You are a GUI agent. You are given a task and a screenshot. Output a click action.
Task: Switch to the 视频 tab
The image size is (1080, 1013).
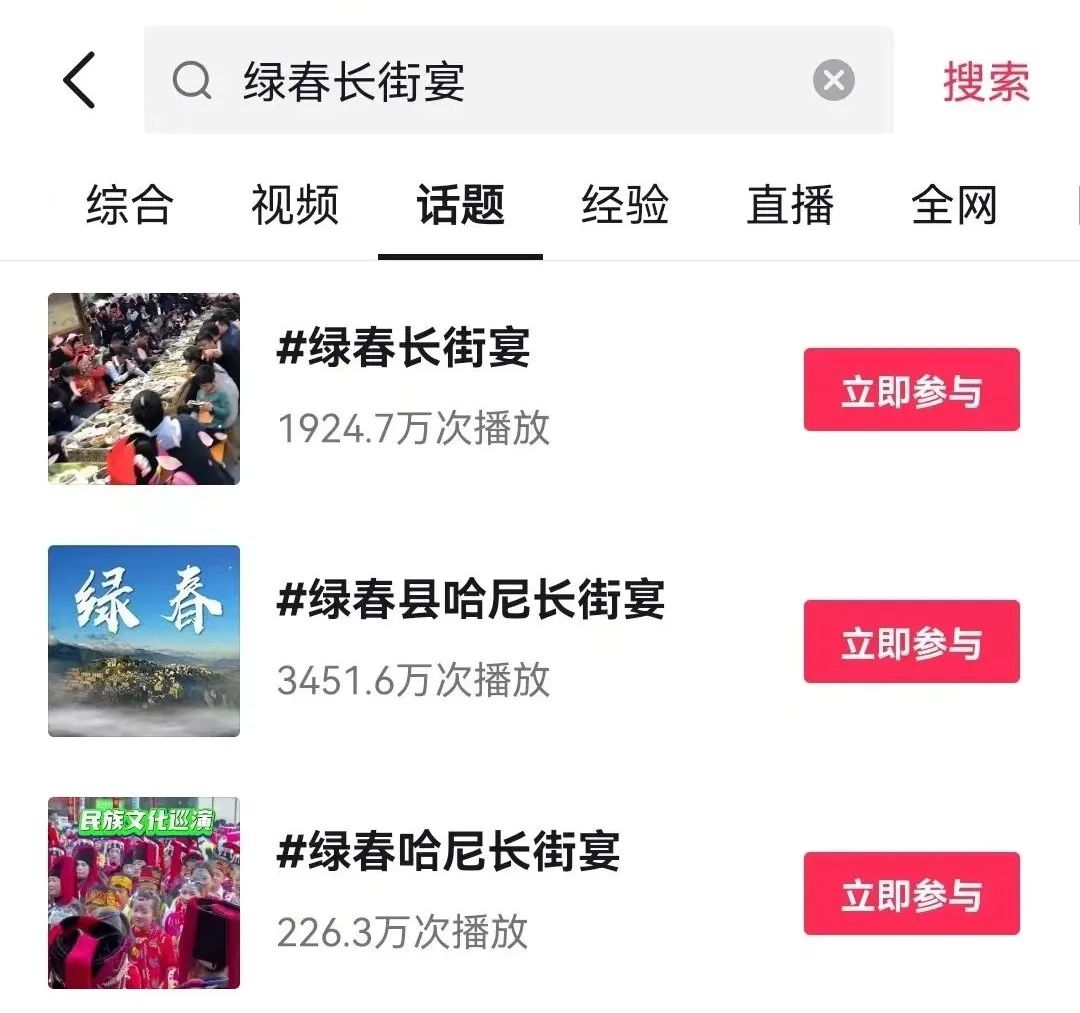pos(295,206)
